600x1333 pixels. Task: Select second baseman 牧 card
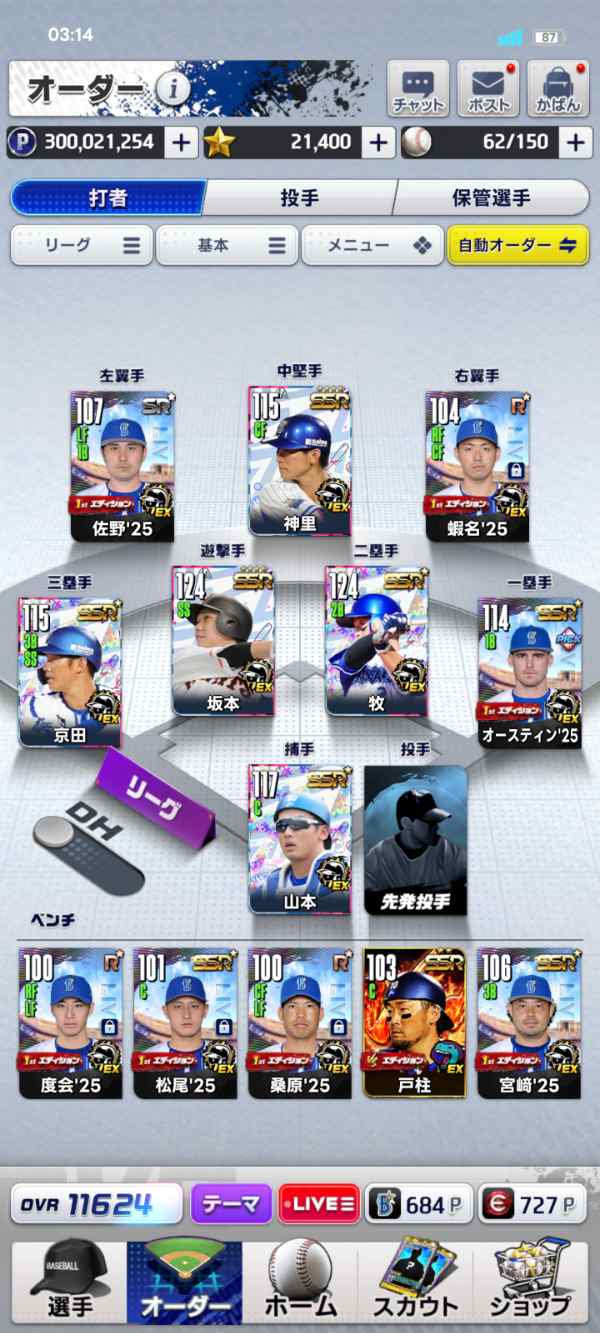pyautogui.click(x=377, y=641)
